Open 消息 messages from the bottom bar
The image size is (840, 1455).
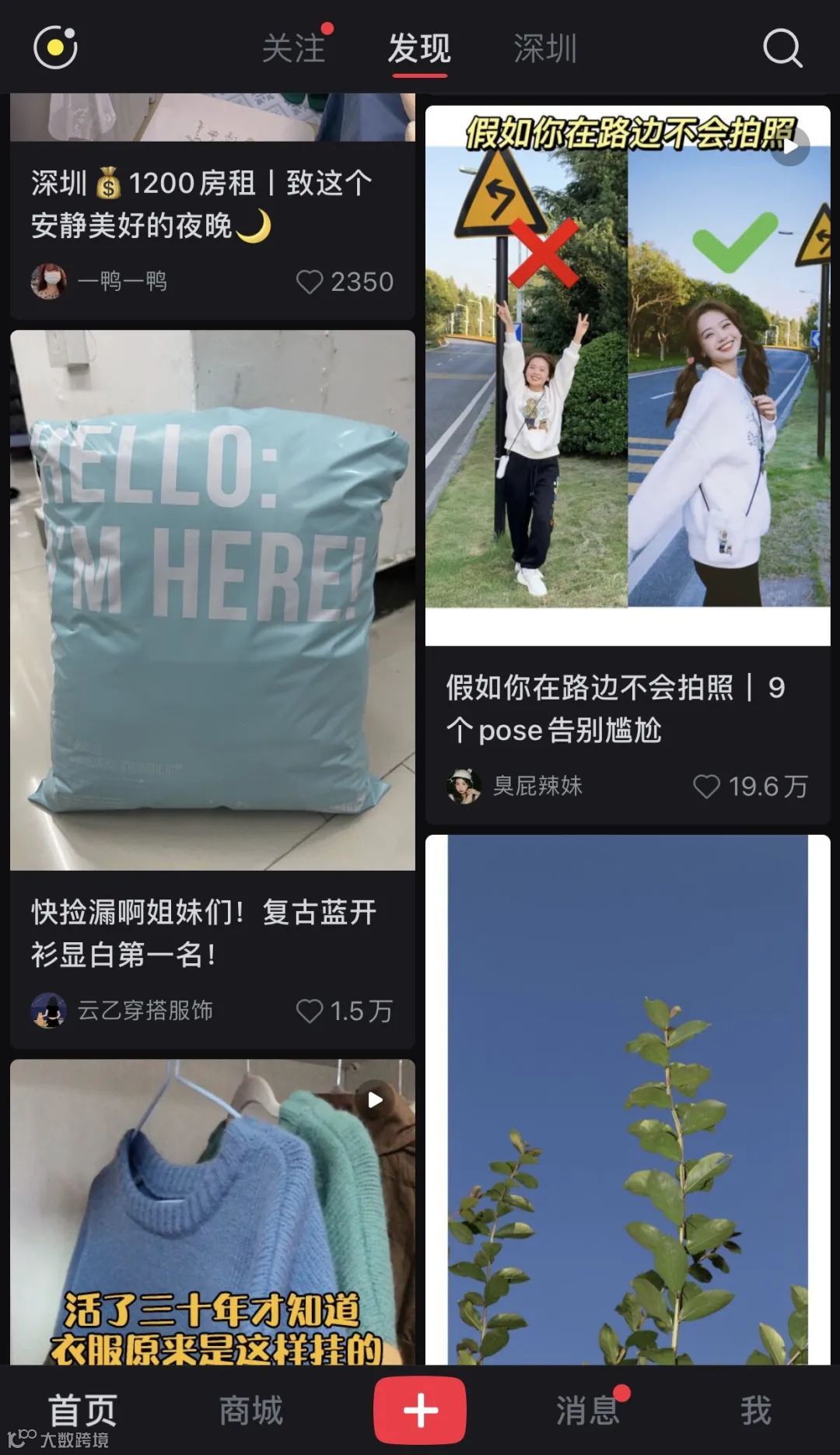pyautogui.click(x=585, y=1410)
